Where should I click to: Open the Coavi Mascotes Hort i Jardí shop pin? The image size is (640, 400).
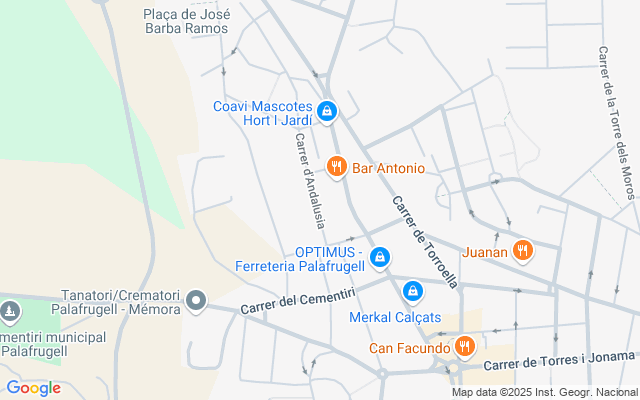tap(327, 112)
